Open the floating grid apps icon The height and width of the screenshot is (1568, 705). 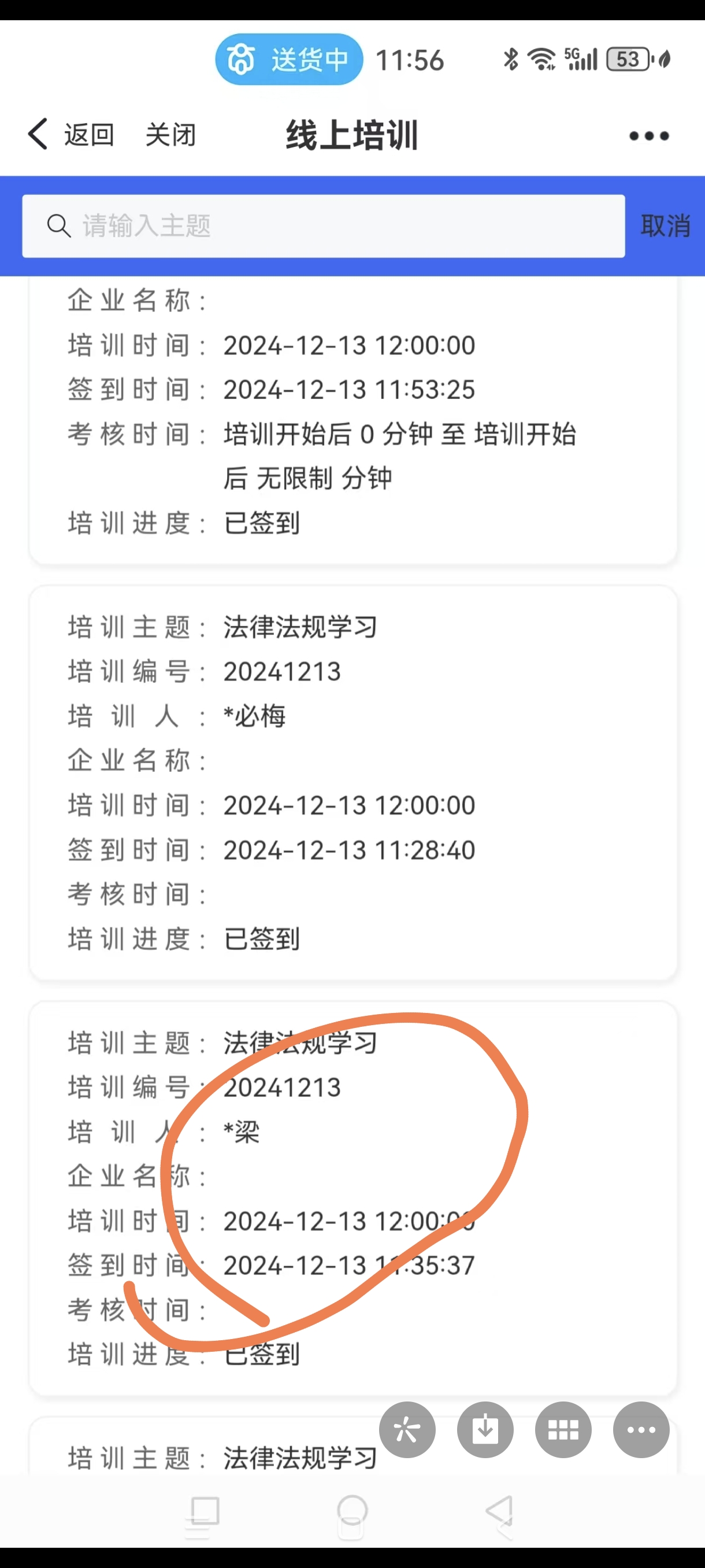pyautogui.click(x=563, y=1429)
